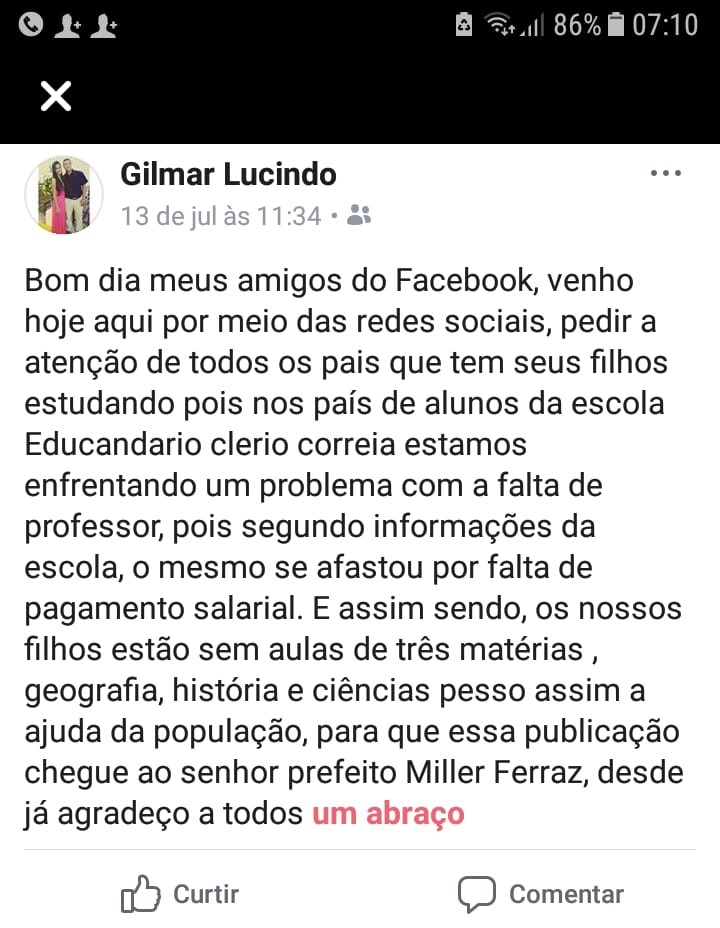Close the post view with the X
Screen dimensions: 720x928
[56, 96]
